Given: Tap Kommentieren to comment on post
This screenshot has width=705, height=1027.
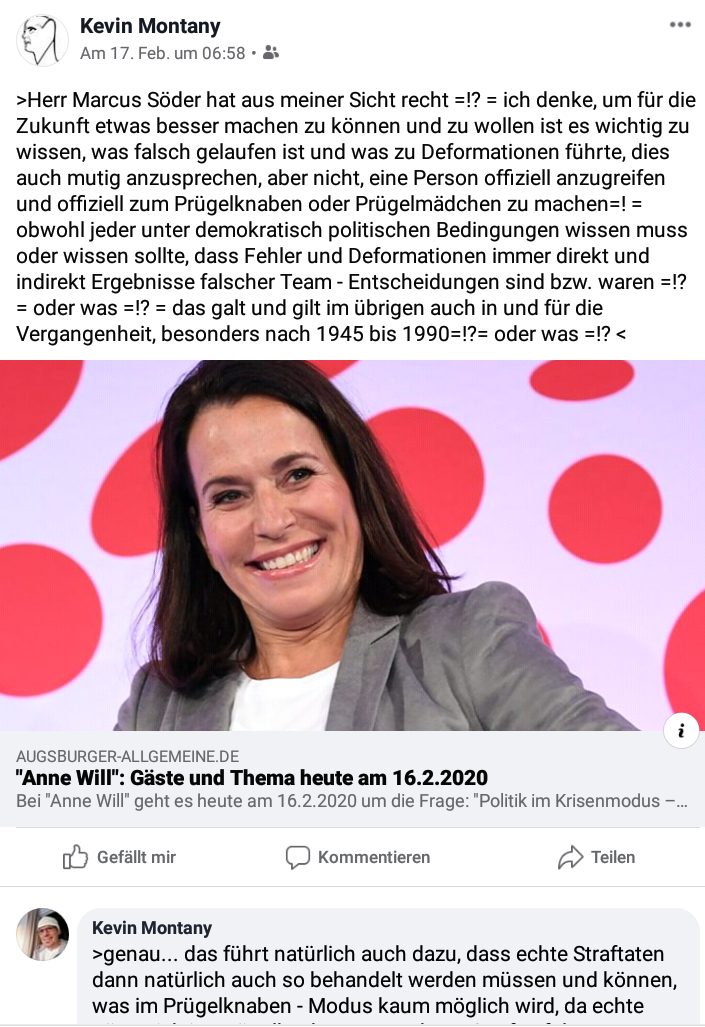Looking at the screenshot, I should [x=357, y=857].
